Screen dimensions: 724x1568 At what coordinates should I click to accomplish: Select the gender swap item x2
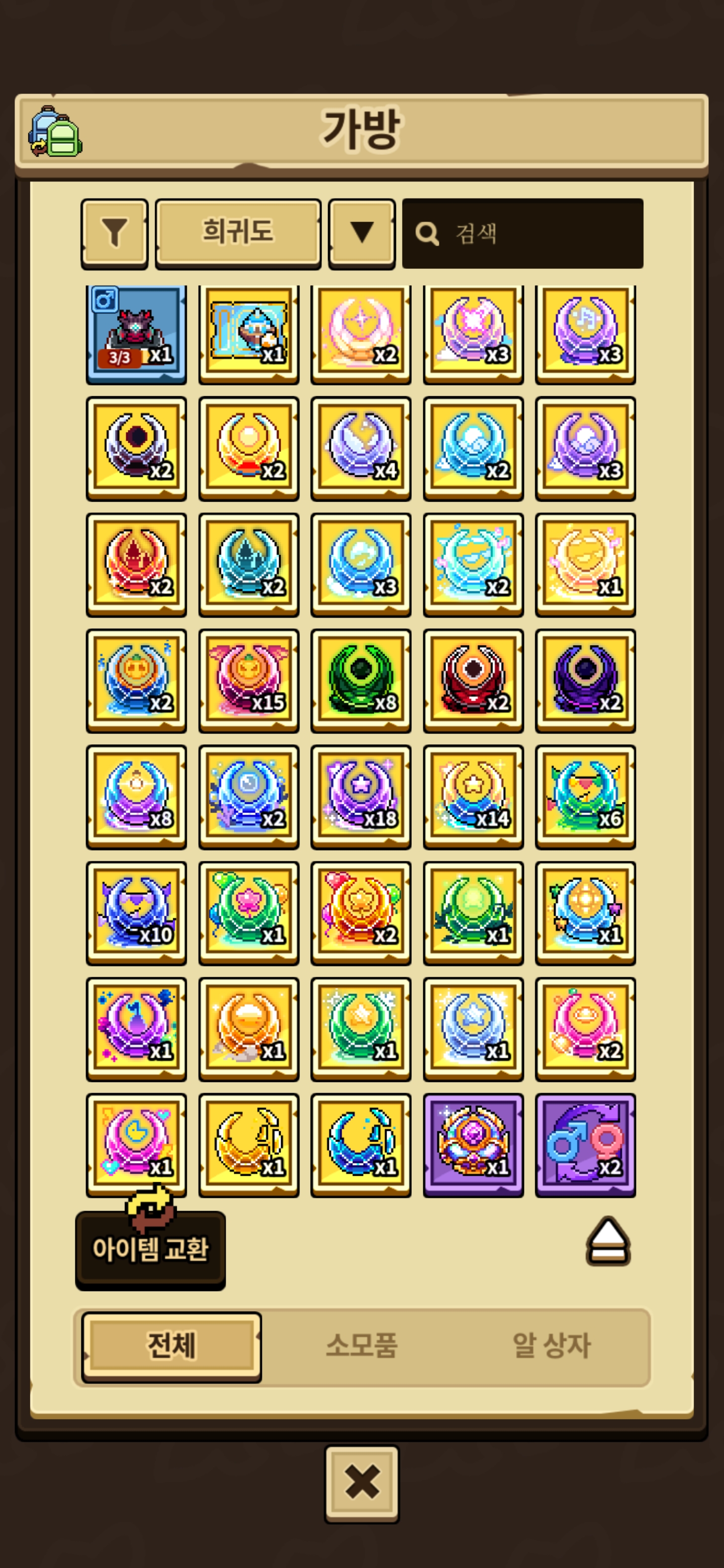tap(585, 1145)
